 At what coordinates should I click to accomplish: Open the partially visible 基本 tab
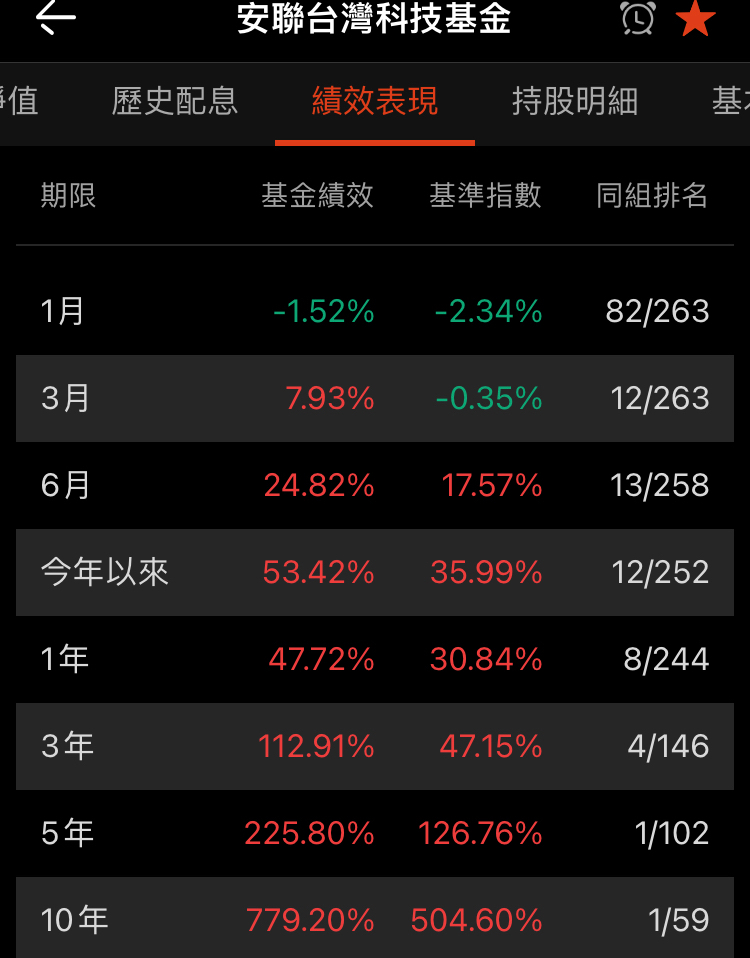click(730, 101)
